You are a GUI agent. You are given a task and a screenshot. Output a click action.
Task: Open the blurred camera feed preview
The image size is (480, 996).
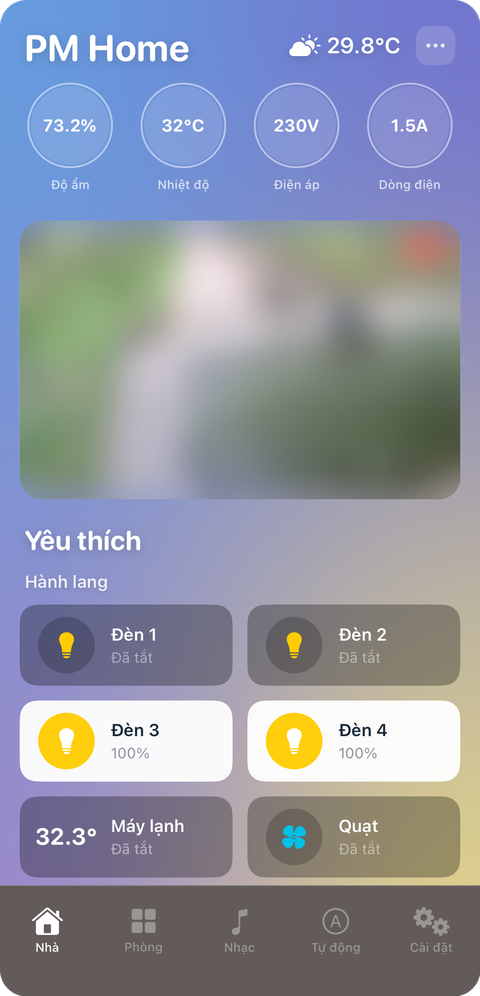tap(240, 360)
